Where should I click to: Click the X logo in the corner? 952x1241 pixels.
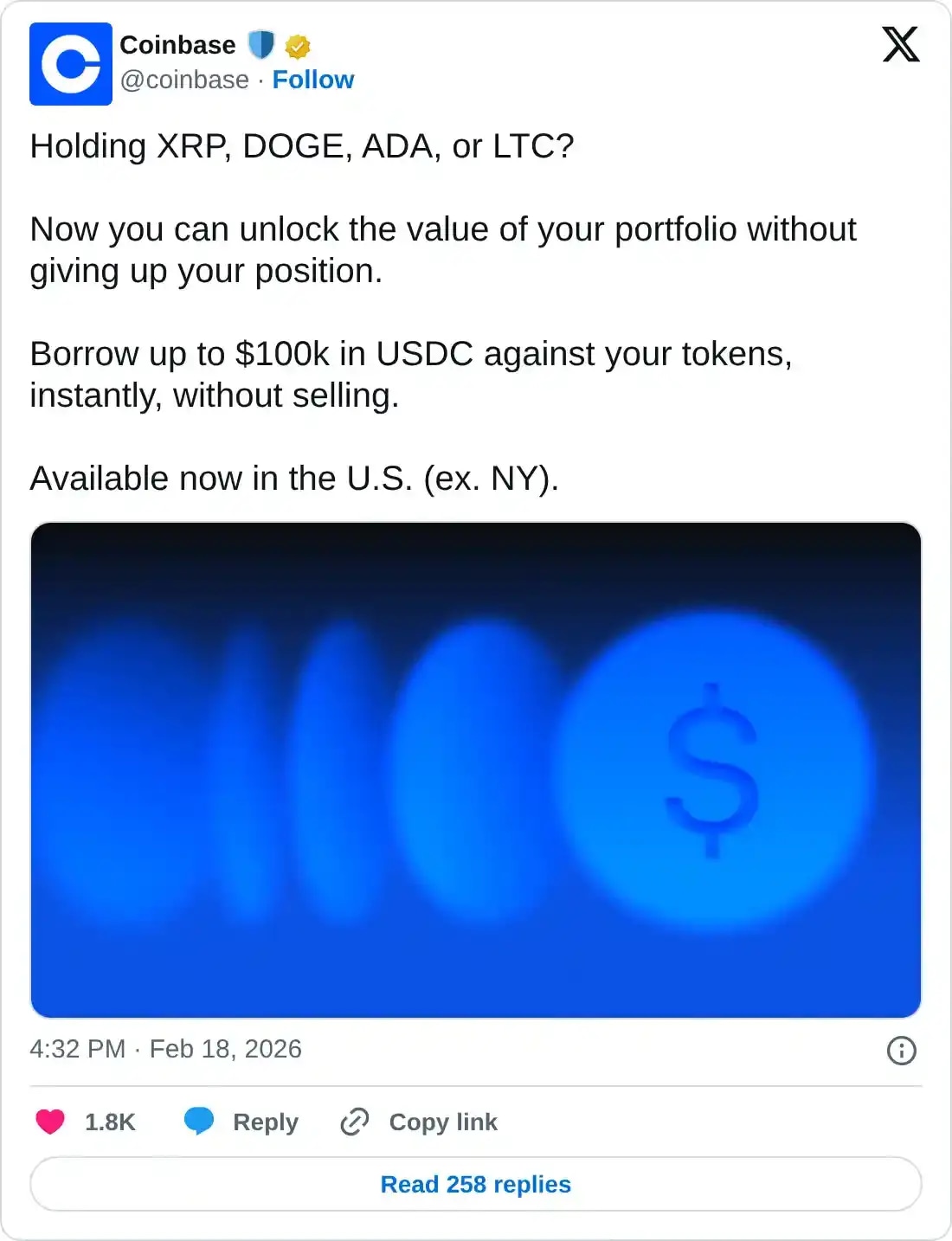[x=900, y=44]
